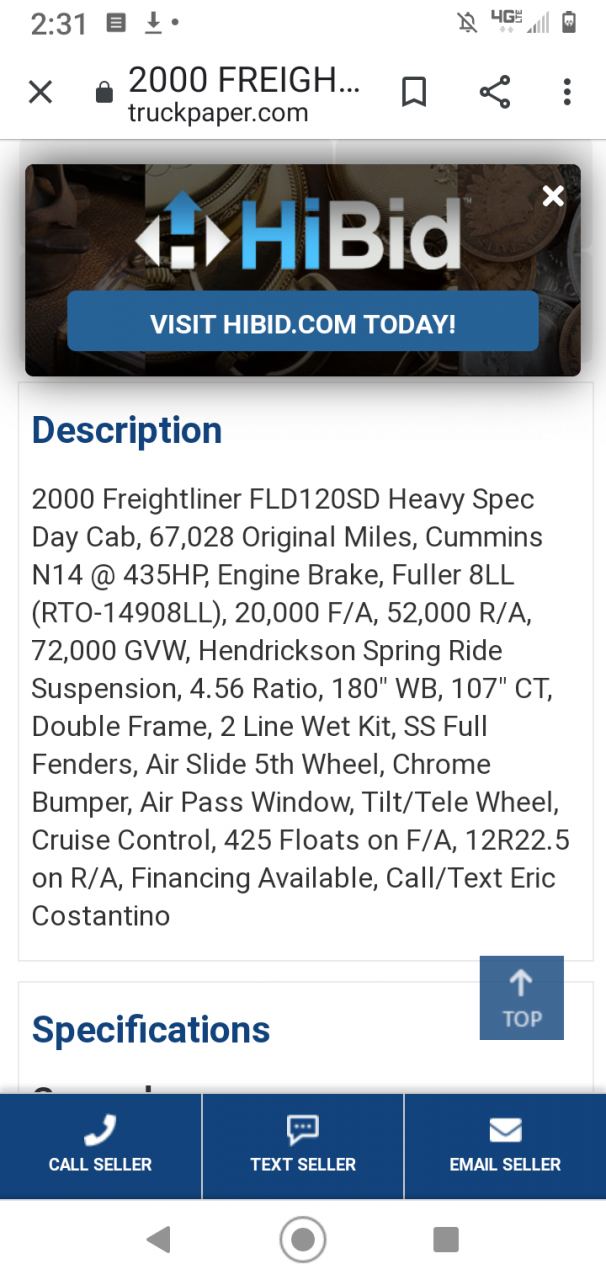The image size is (606, 1280).
Task: Close the browser custom tab
Action: 40,93
